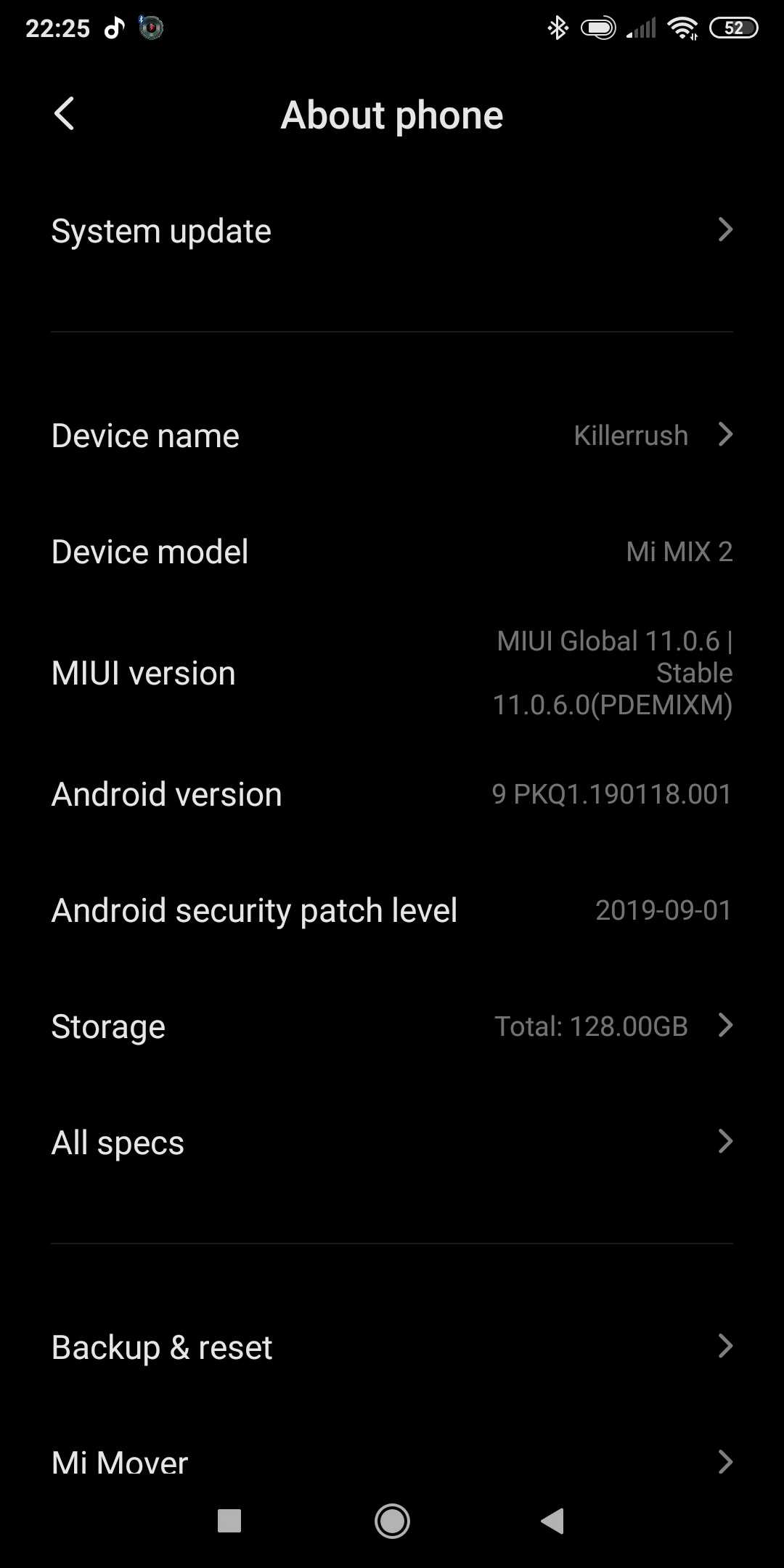Go back from About phone
The width and height of the screenshot is (784, 1568).
65,115
